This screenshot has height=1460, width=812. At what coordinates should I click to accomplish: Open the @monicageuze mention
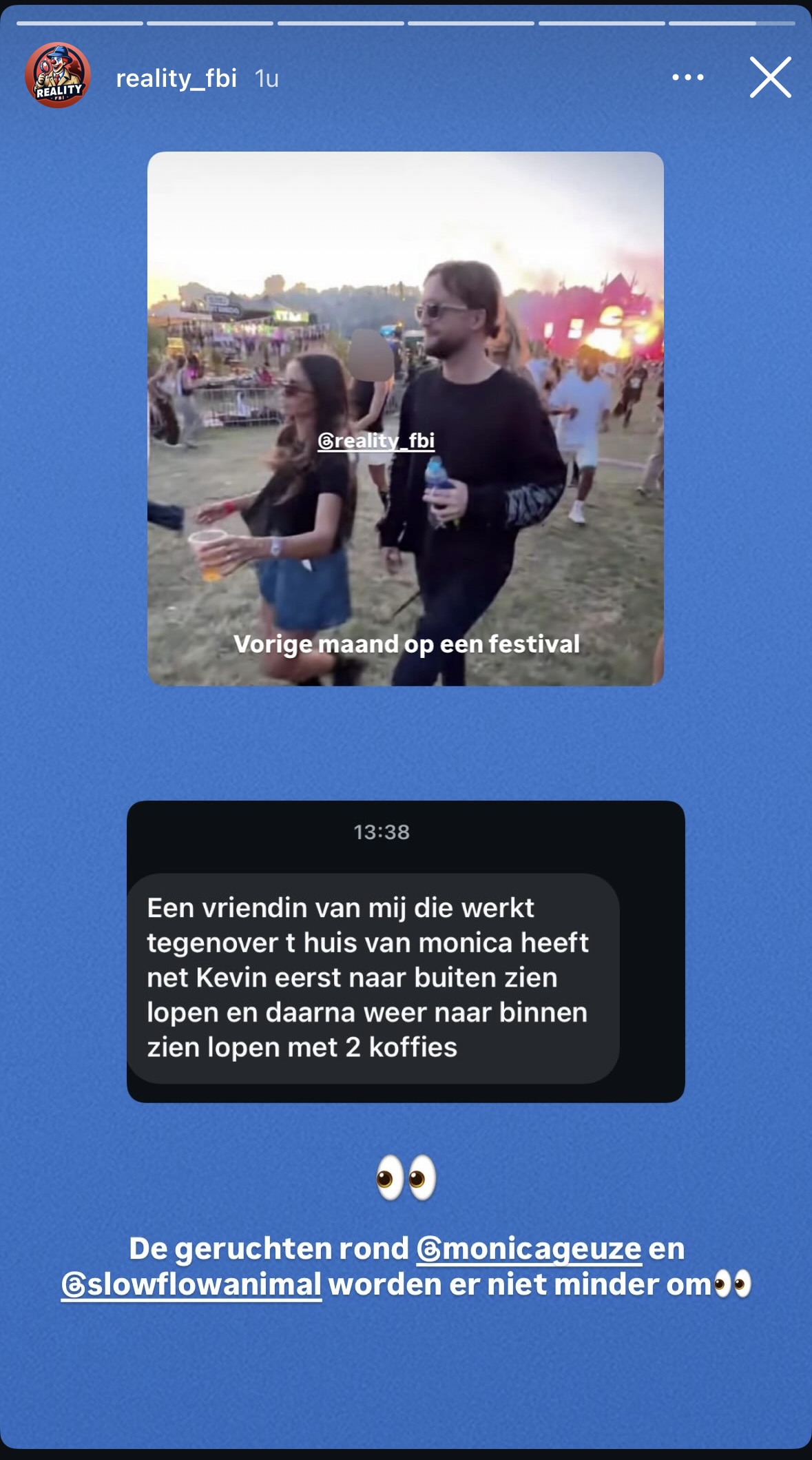point(529,1249)
